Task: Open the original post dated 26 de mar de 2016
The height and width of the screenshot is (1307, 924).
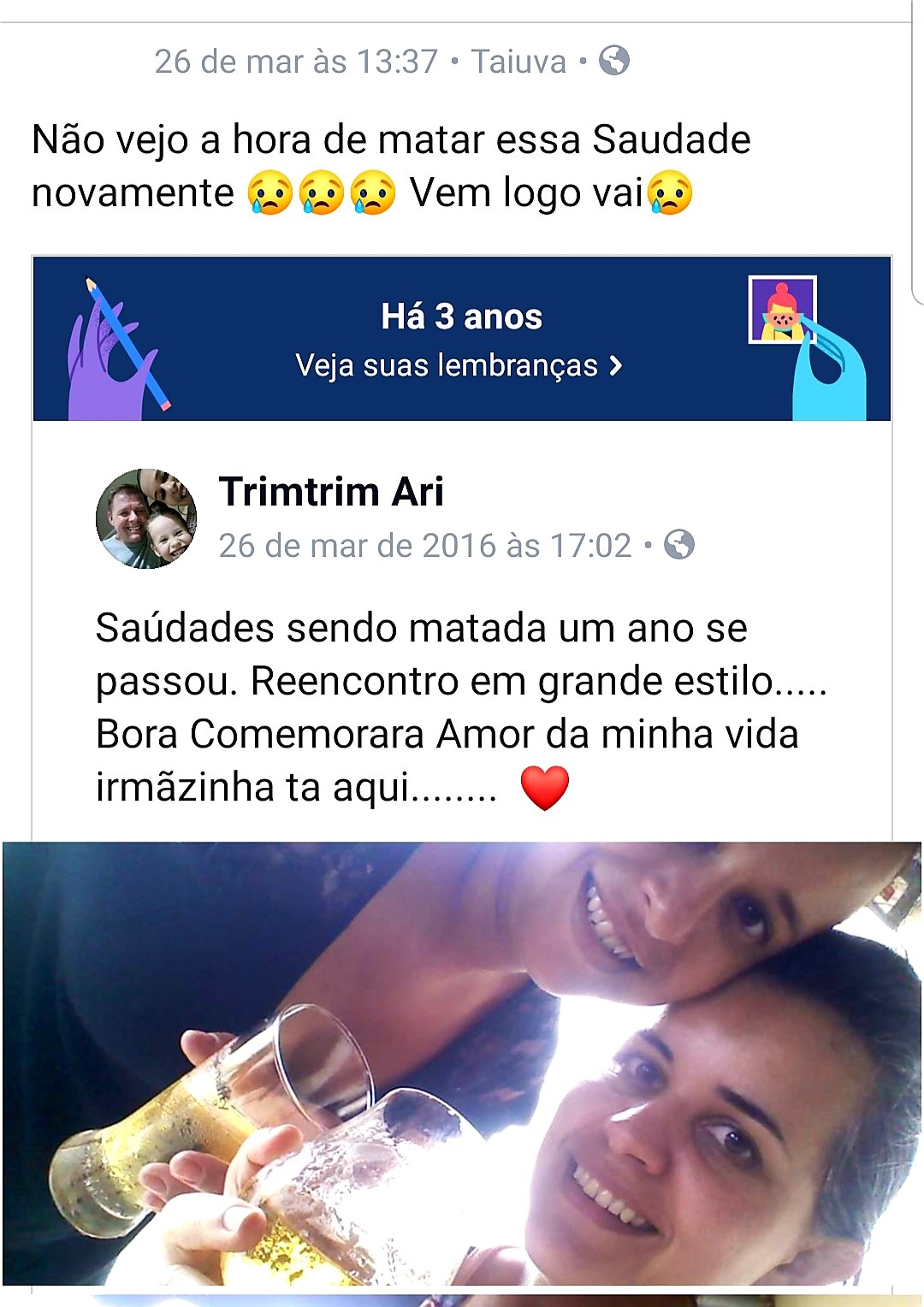Action: 424,546
